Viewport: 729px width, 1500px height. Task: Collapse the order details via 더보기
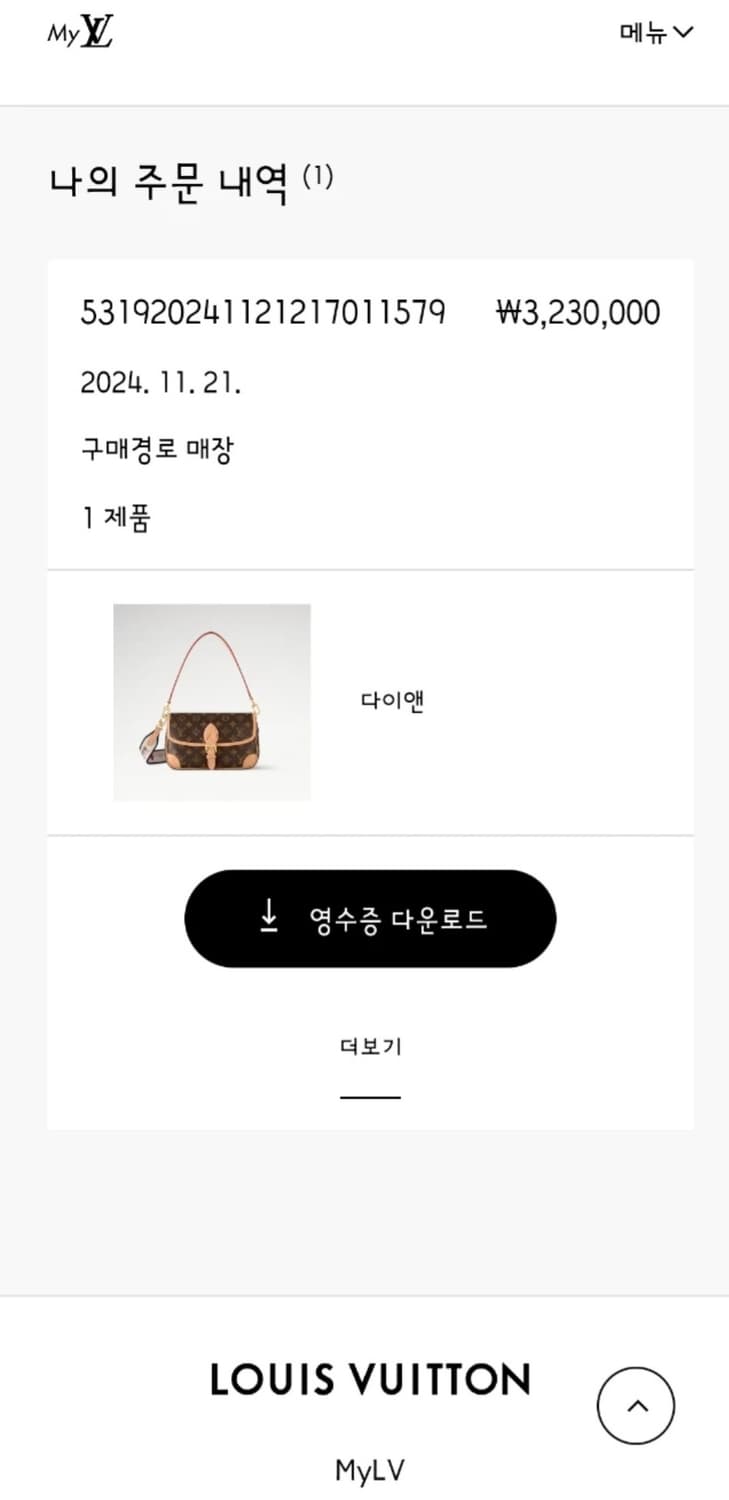tap(369, 1046)
